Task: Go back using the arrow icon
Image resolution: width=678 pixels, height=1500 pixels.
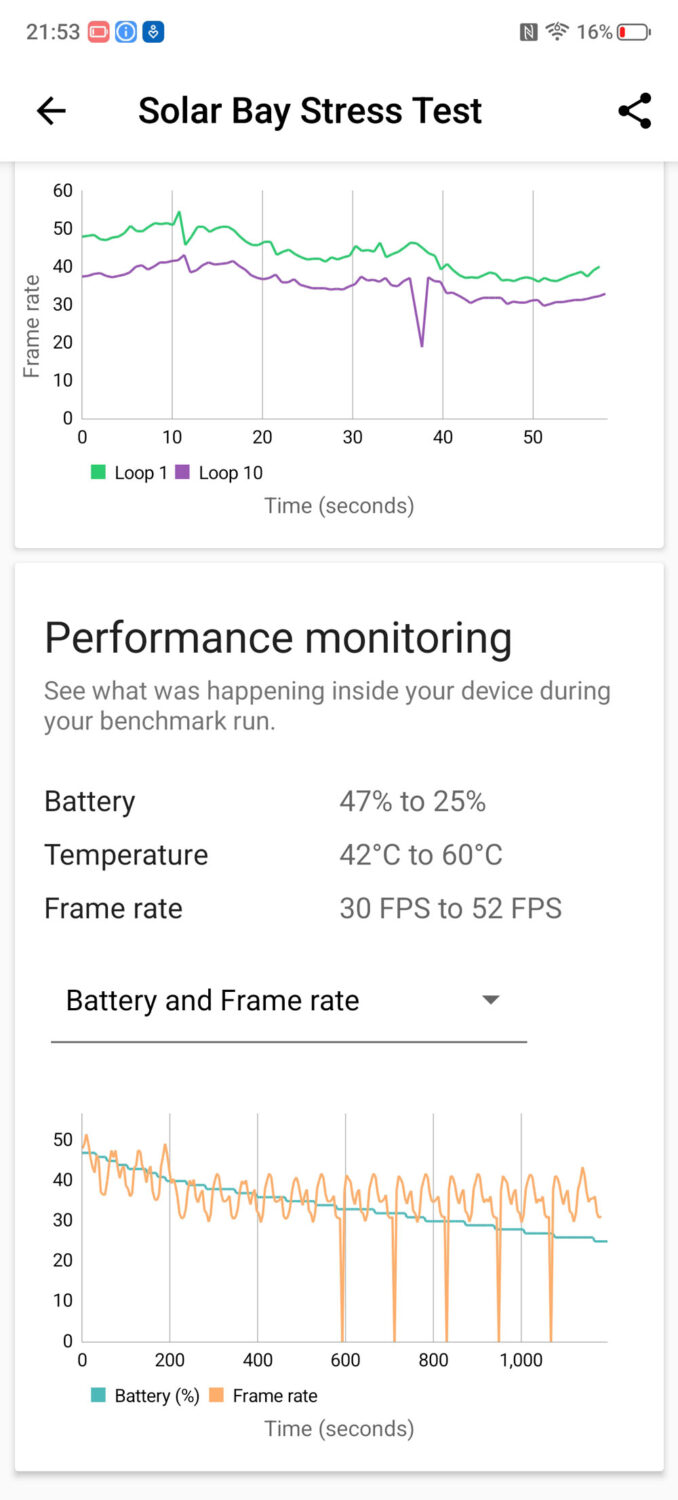Action: click(x=51, y=111)
